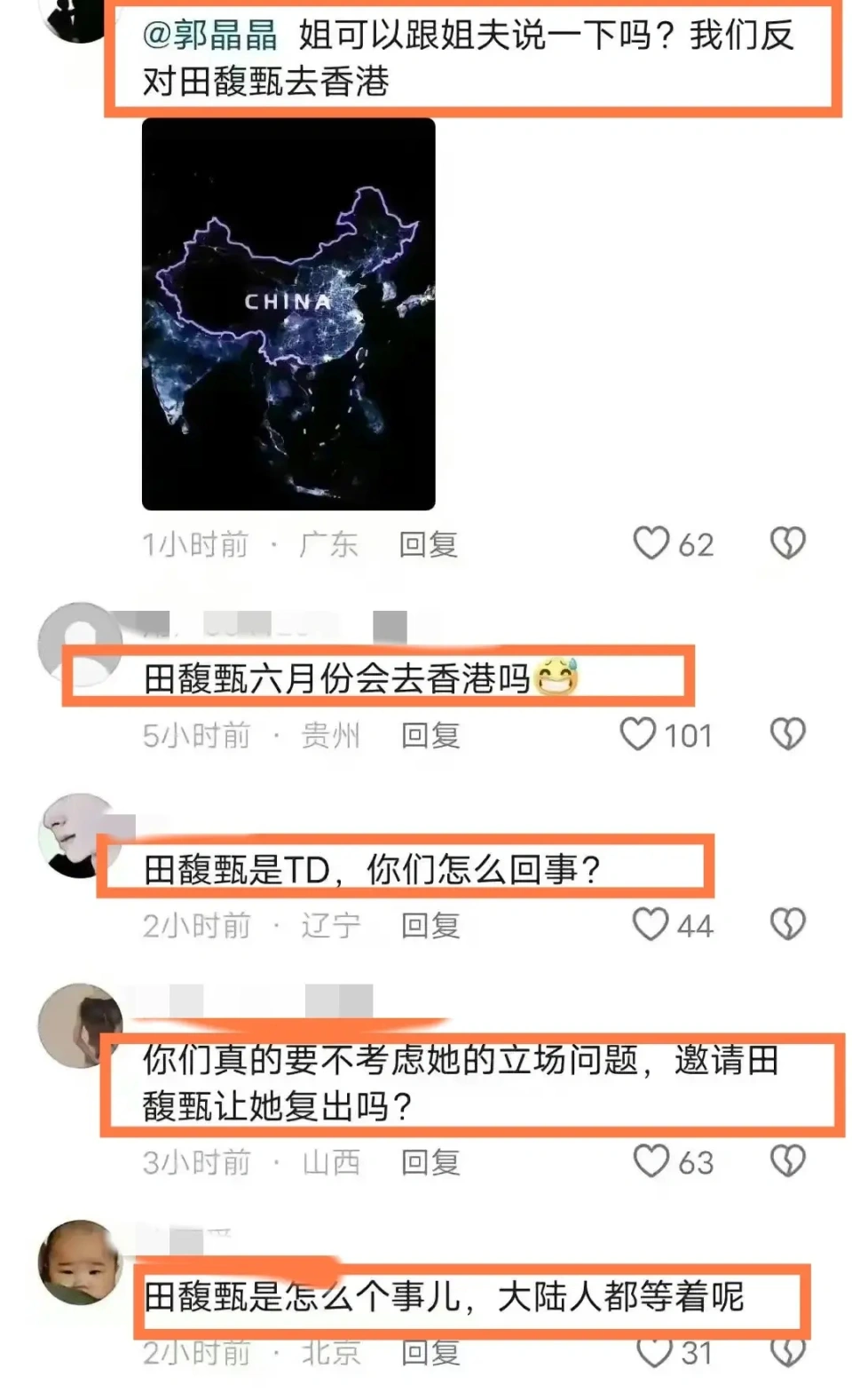
Task: Tap the @郭晶晶 mention link
Action: click(209, 36)
